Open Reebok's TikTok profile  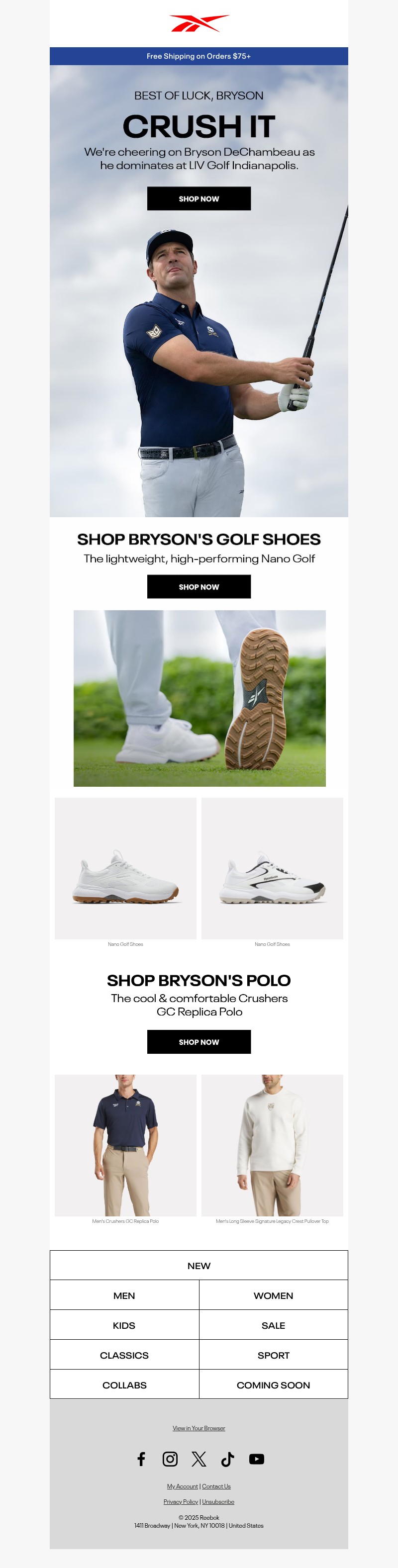click(x=227, y=1459)
